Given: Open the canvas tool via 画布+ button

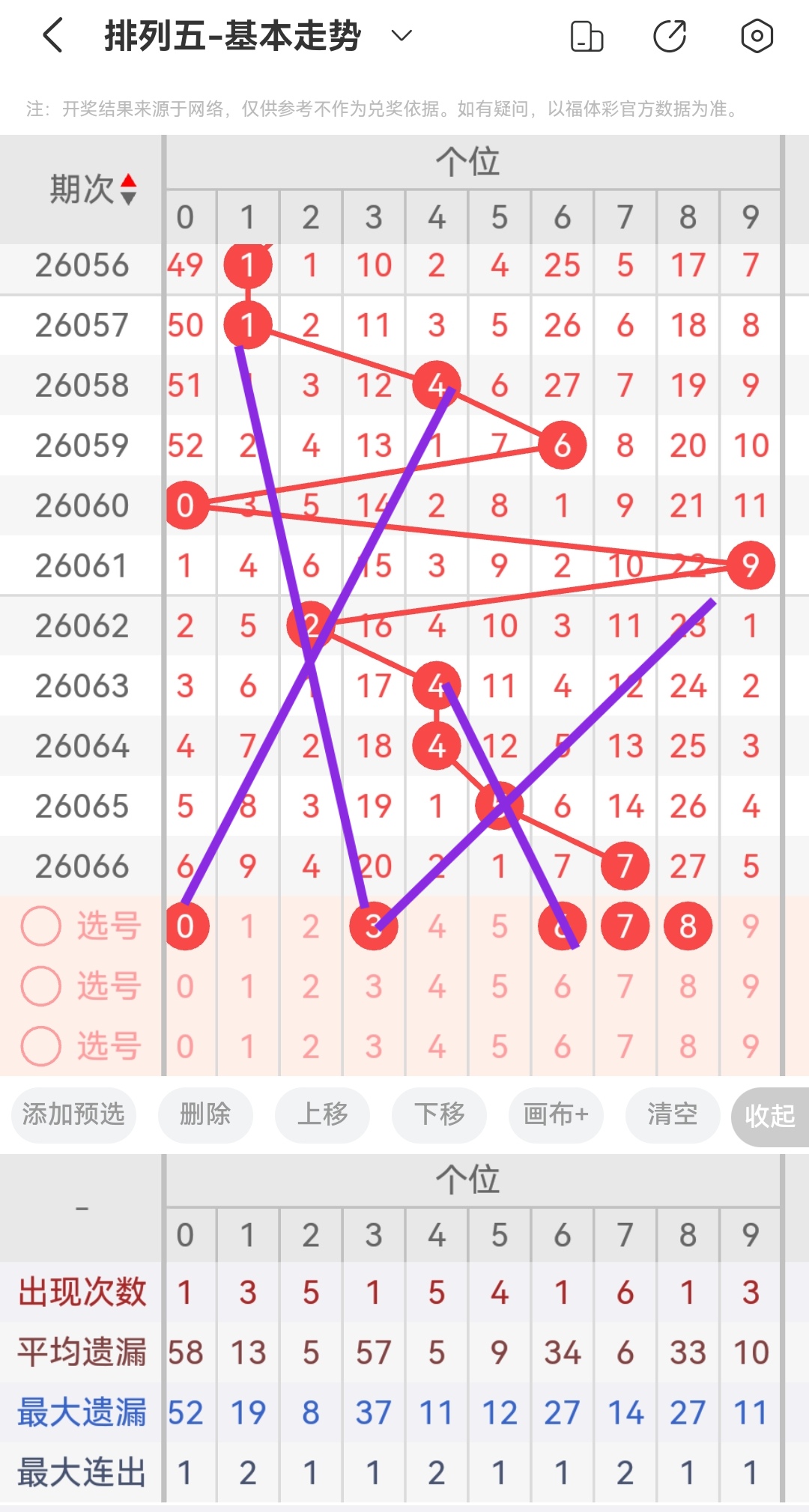Looking at the screenshot, I should 555,1115.
